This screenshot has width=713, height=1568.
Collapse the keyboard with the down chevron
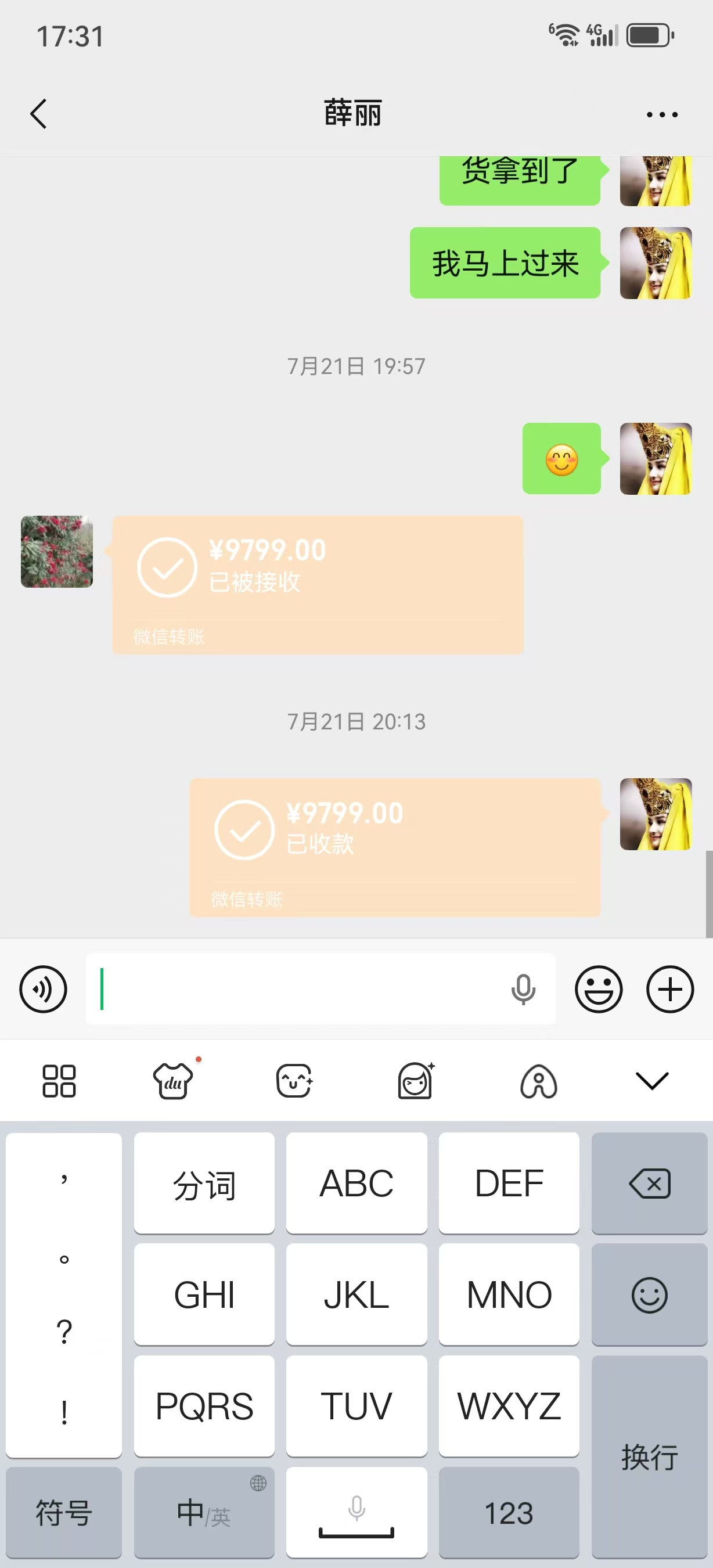652,1081
